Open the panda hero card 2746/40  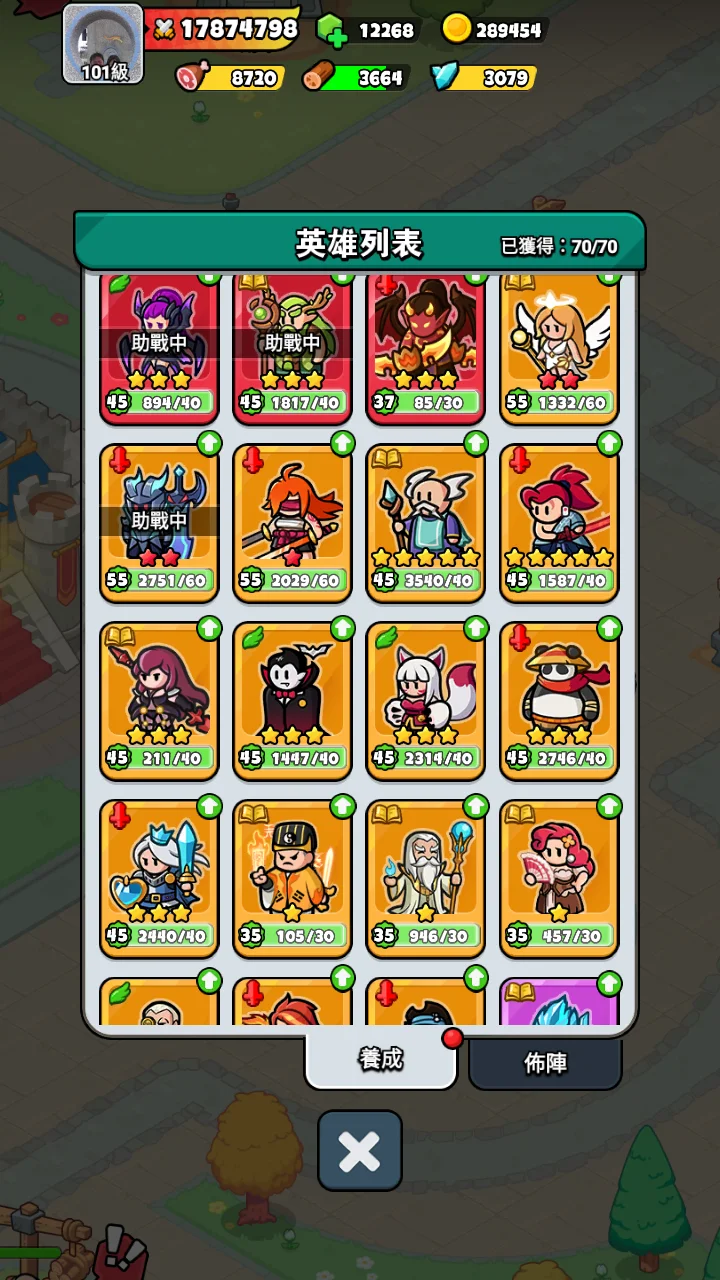(559, 701)
